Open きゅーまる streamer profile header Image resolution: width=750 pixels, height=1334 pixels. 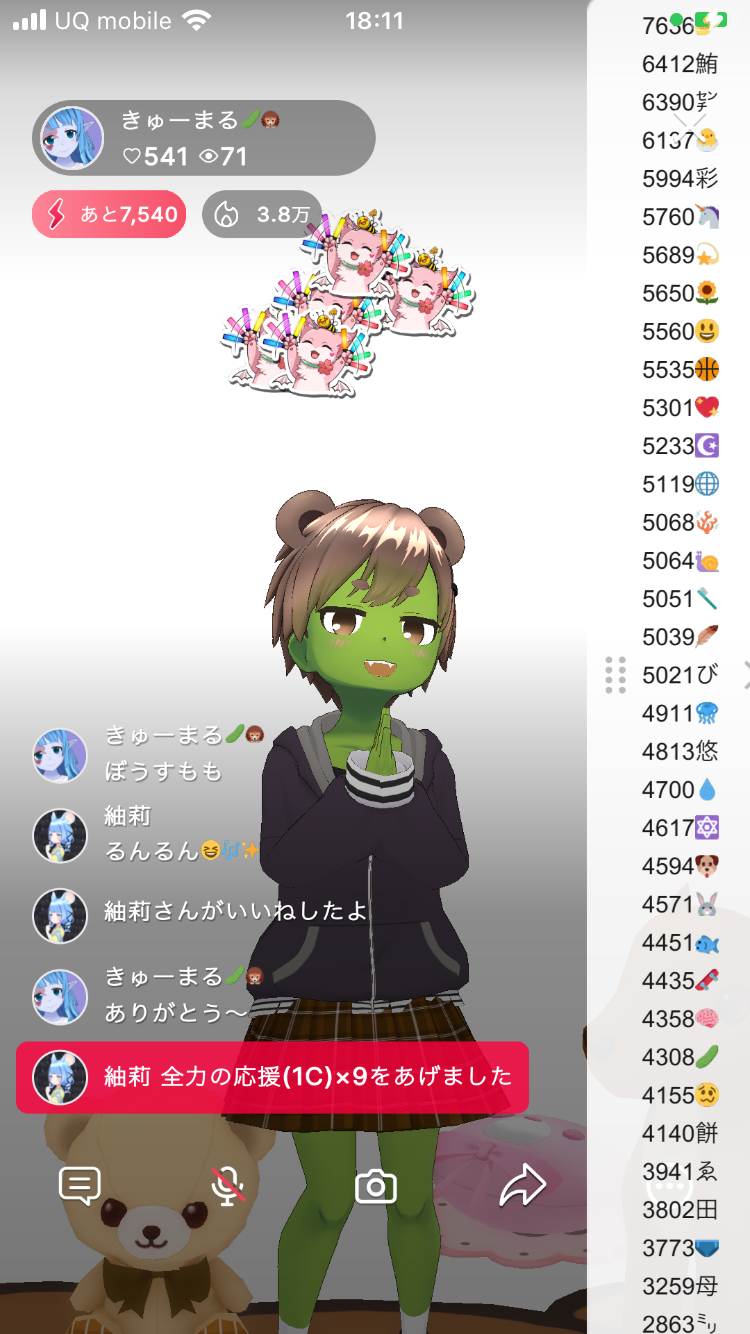(x=203, y=138)
